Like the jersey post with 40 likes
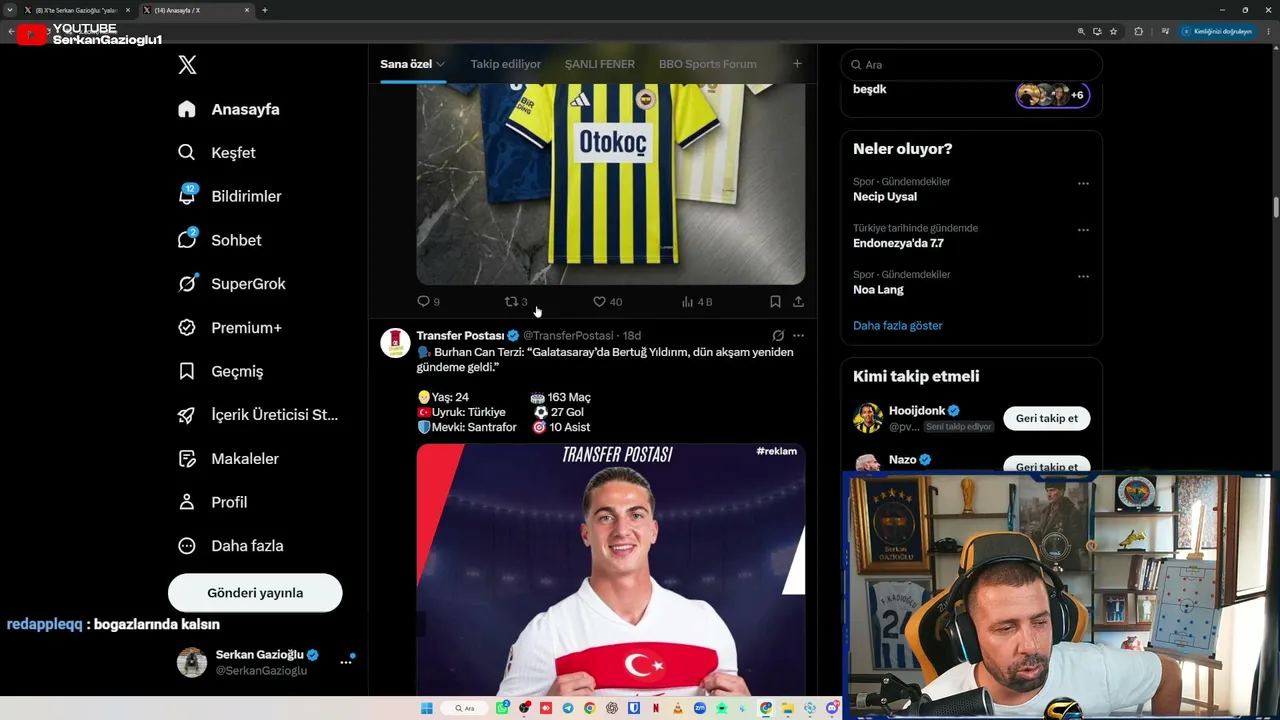Viewport: 1280px width, 720px height. (x=607, y=301)
